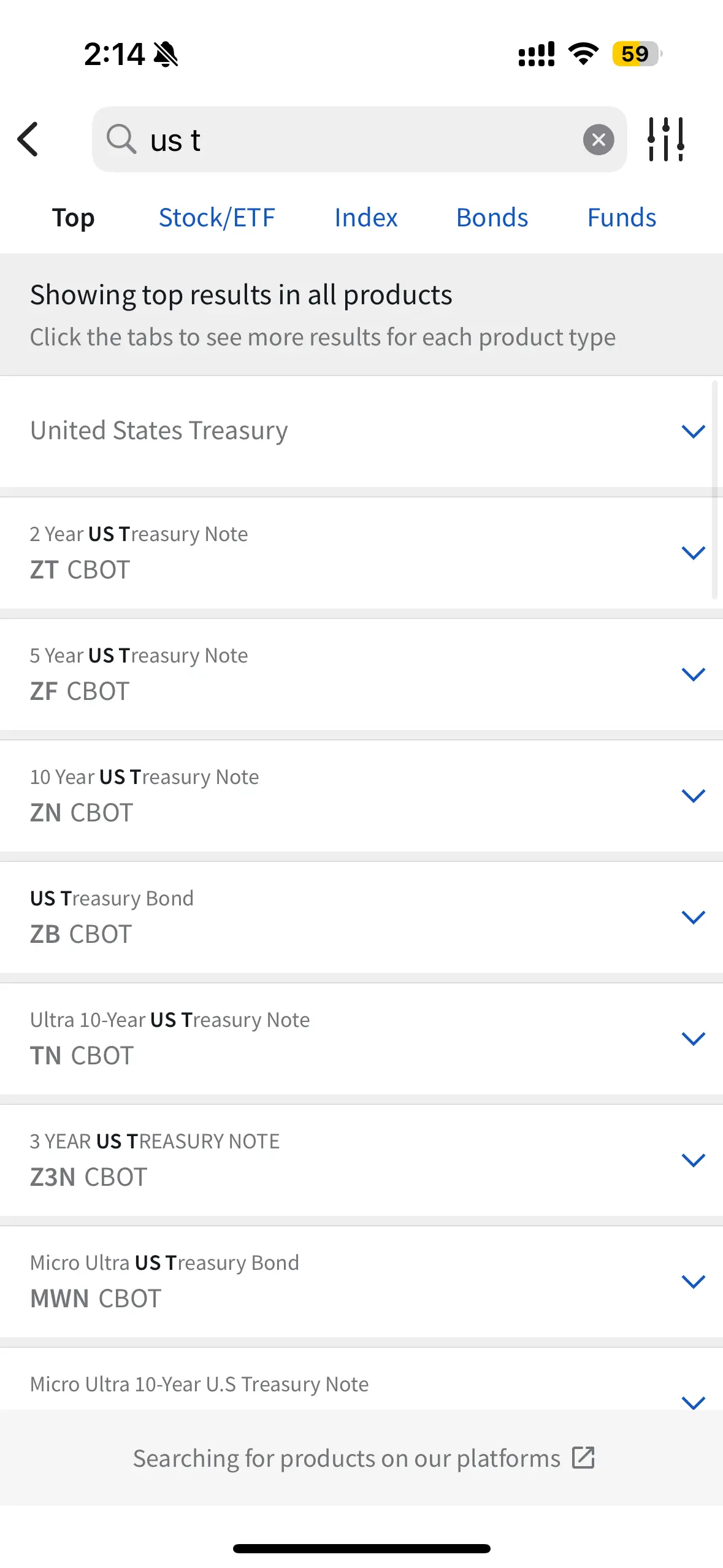This screenshot has height=1568, width=723.
Task: Select the Bonds tab
Action: coord(492,218)
